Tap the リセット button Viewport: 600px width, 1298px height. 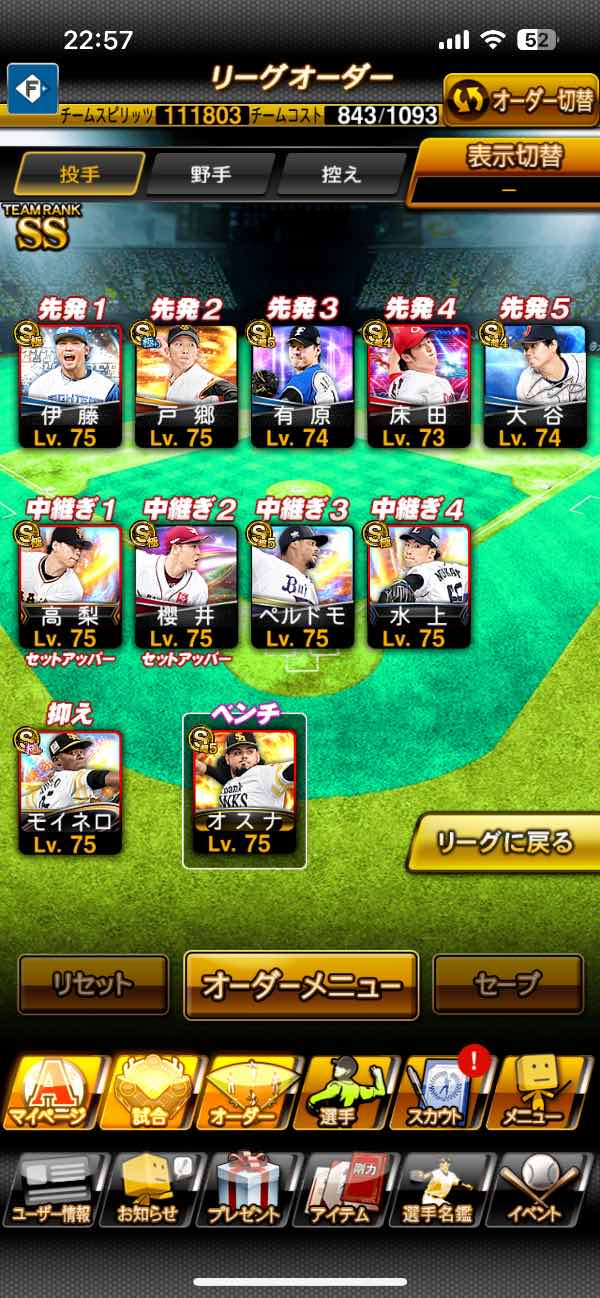pos(93,984)
